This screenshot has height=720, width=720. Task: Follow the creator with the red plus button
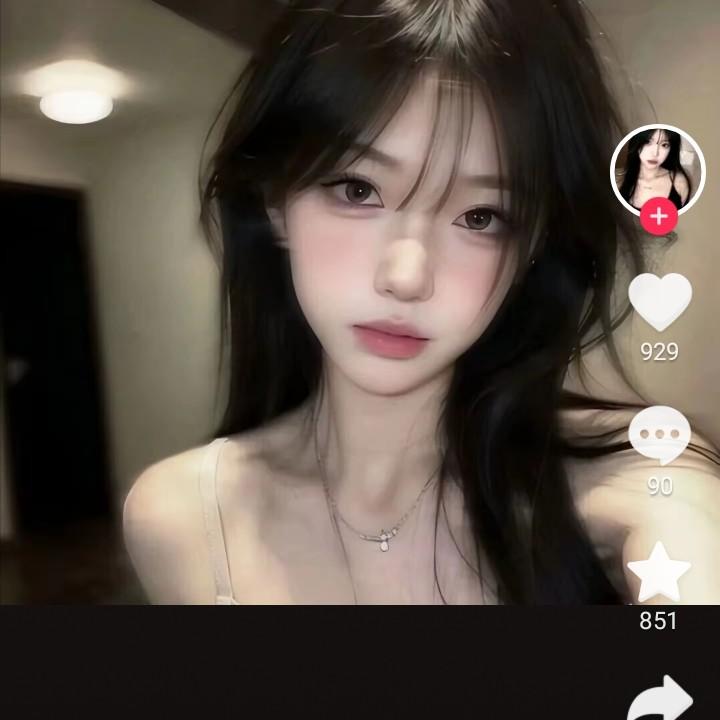[x=658, y=216]
